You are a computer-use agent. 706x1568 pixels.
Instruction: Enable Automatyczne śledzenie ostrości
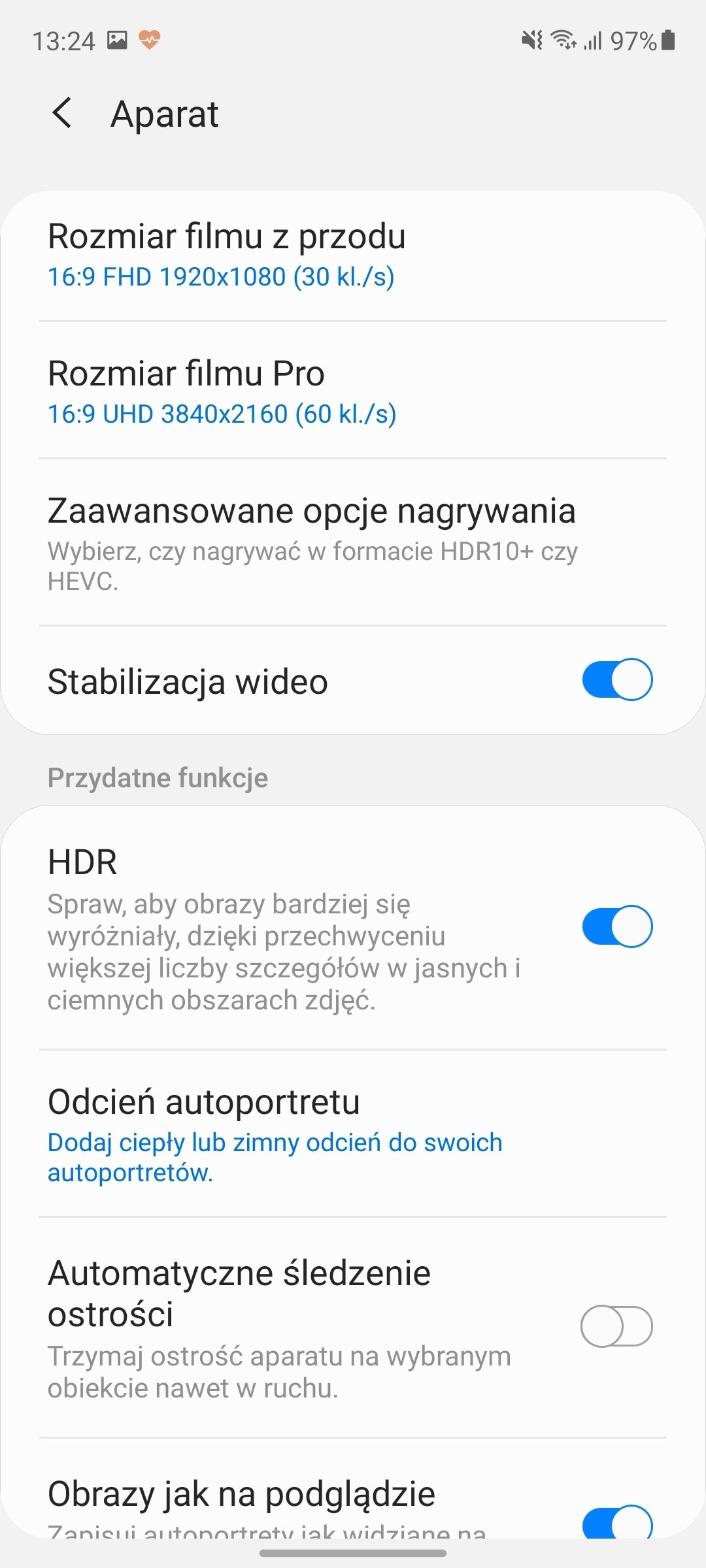click(616, 1326)
